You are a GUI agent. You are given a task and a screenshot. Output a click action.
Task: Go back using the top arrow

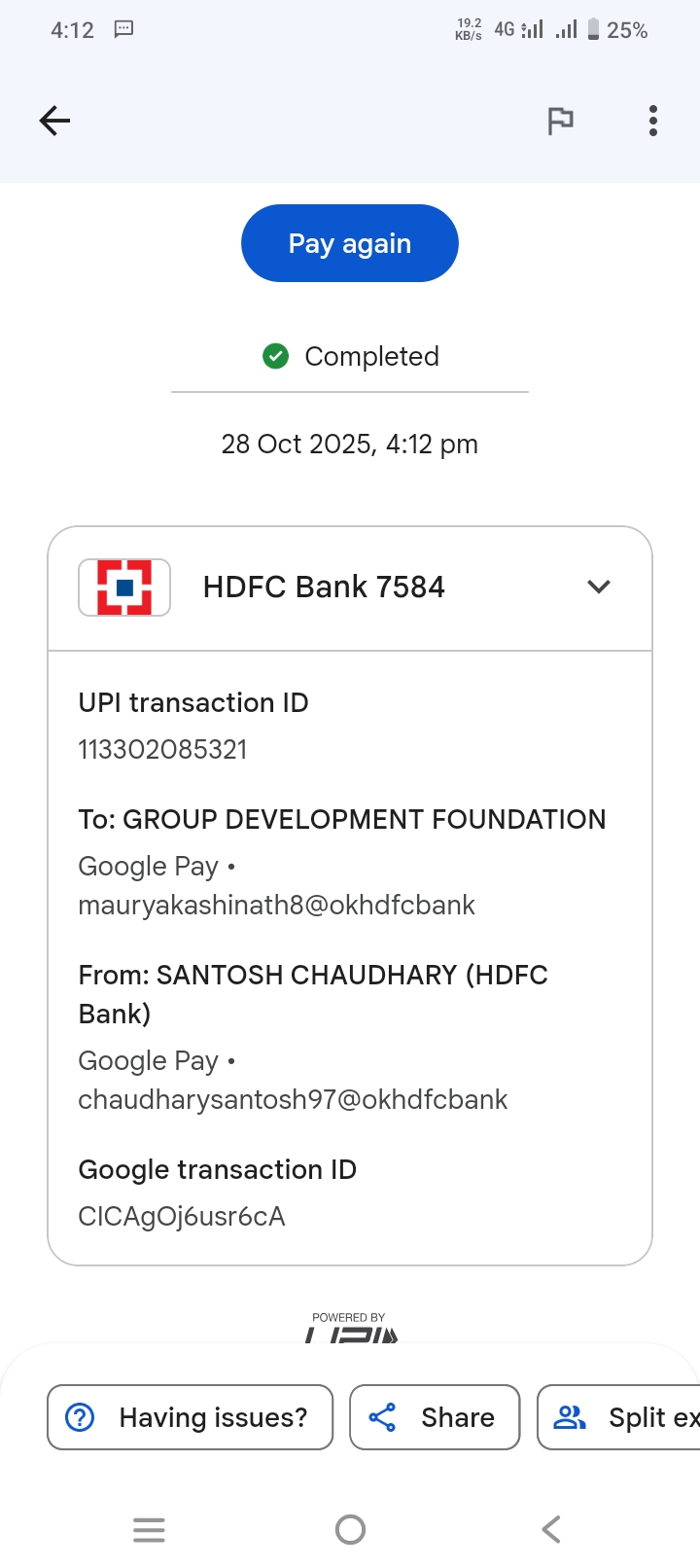coord(54,121)
